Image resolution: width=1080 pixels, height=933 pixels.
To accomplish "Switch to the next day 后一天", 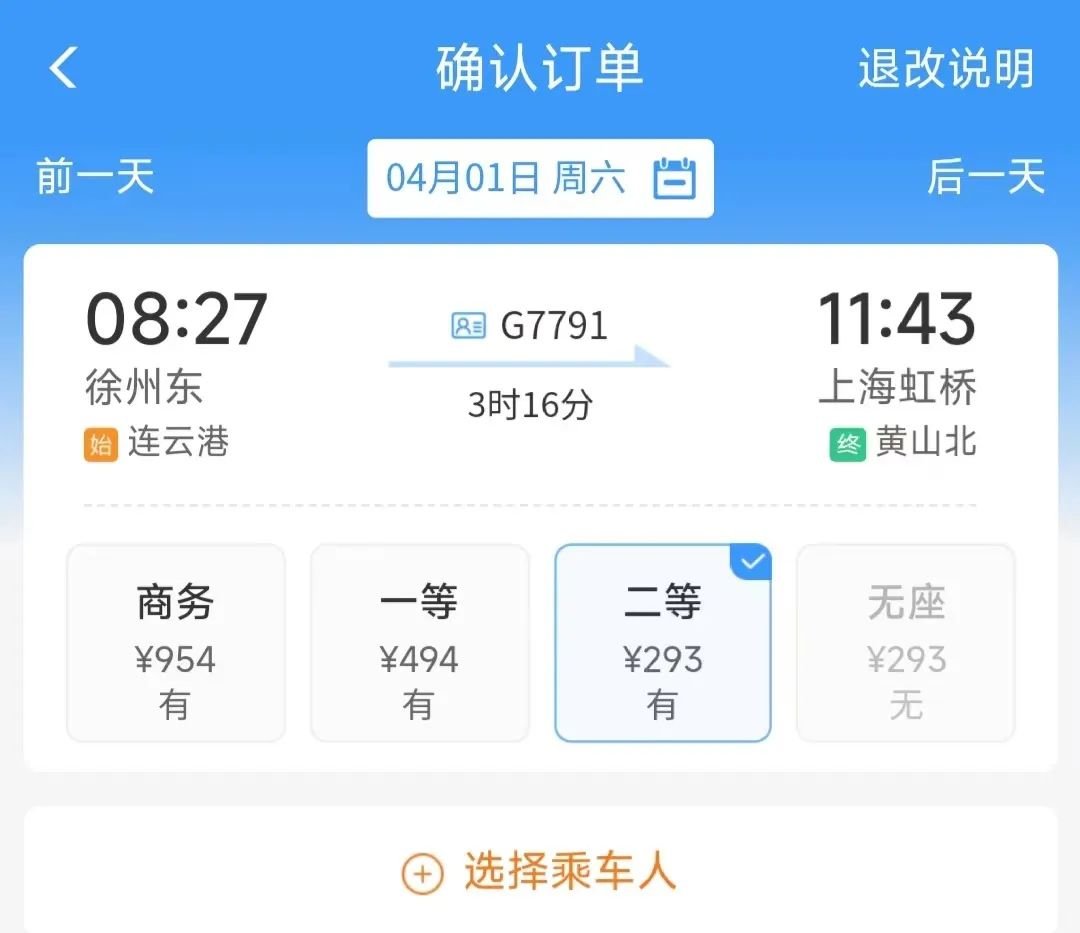I will point(985,178).
